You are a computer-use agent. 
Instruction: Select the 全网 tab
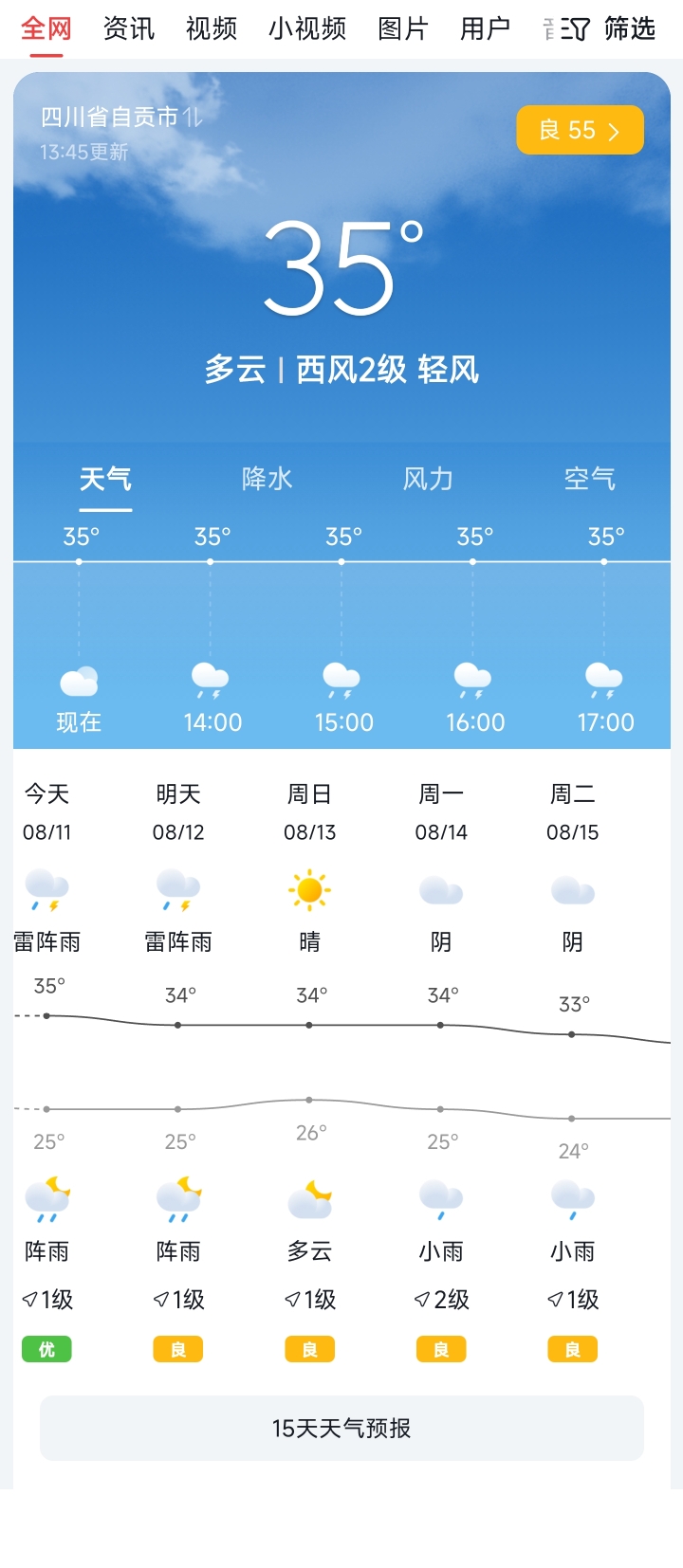tap(46, 28)
